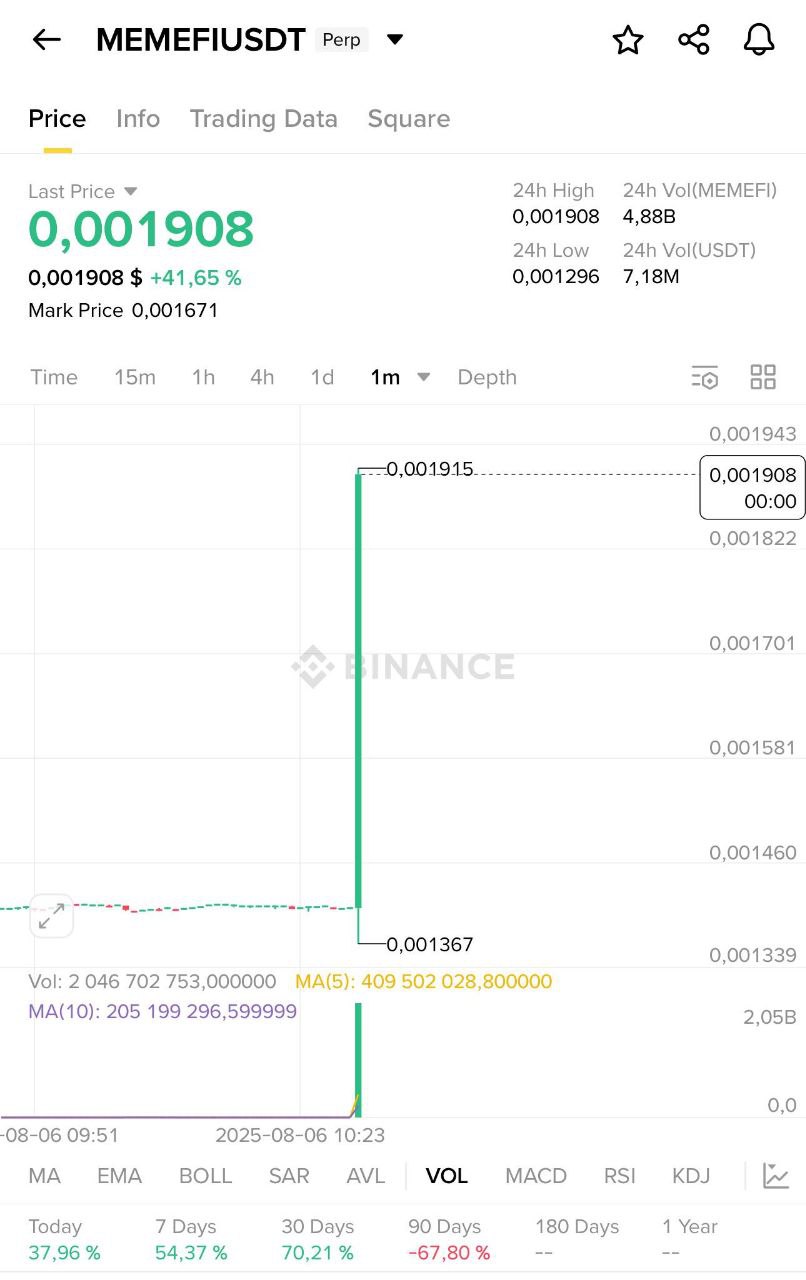This screenshot has width=806, height=1280.
Task: Set a price alert bell
Action: (x=759, y=40)
